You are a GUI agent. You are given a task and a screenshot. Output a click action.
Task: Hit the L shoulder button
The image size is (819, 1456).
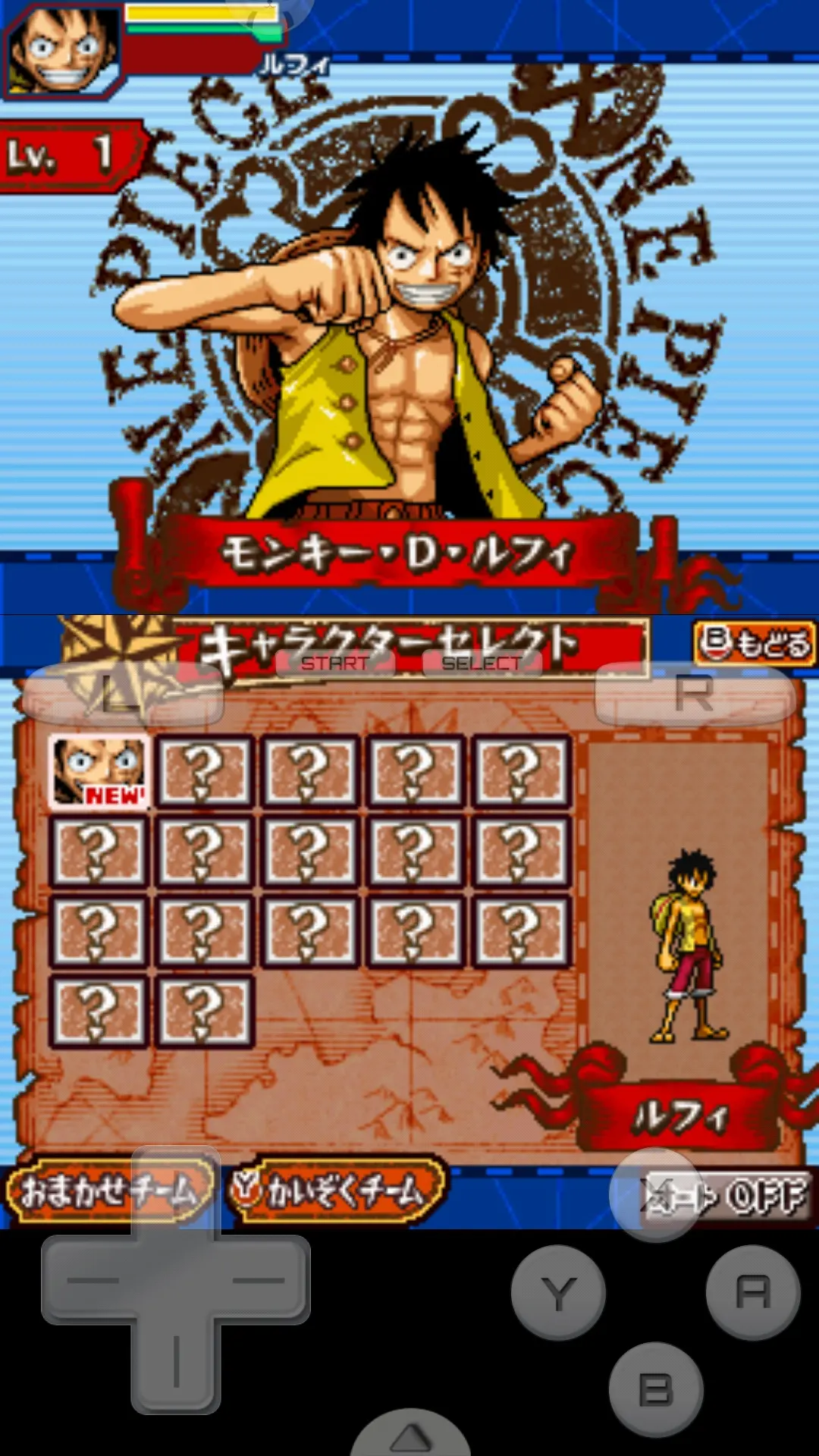tap(123, 694)
